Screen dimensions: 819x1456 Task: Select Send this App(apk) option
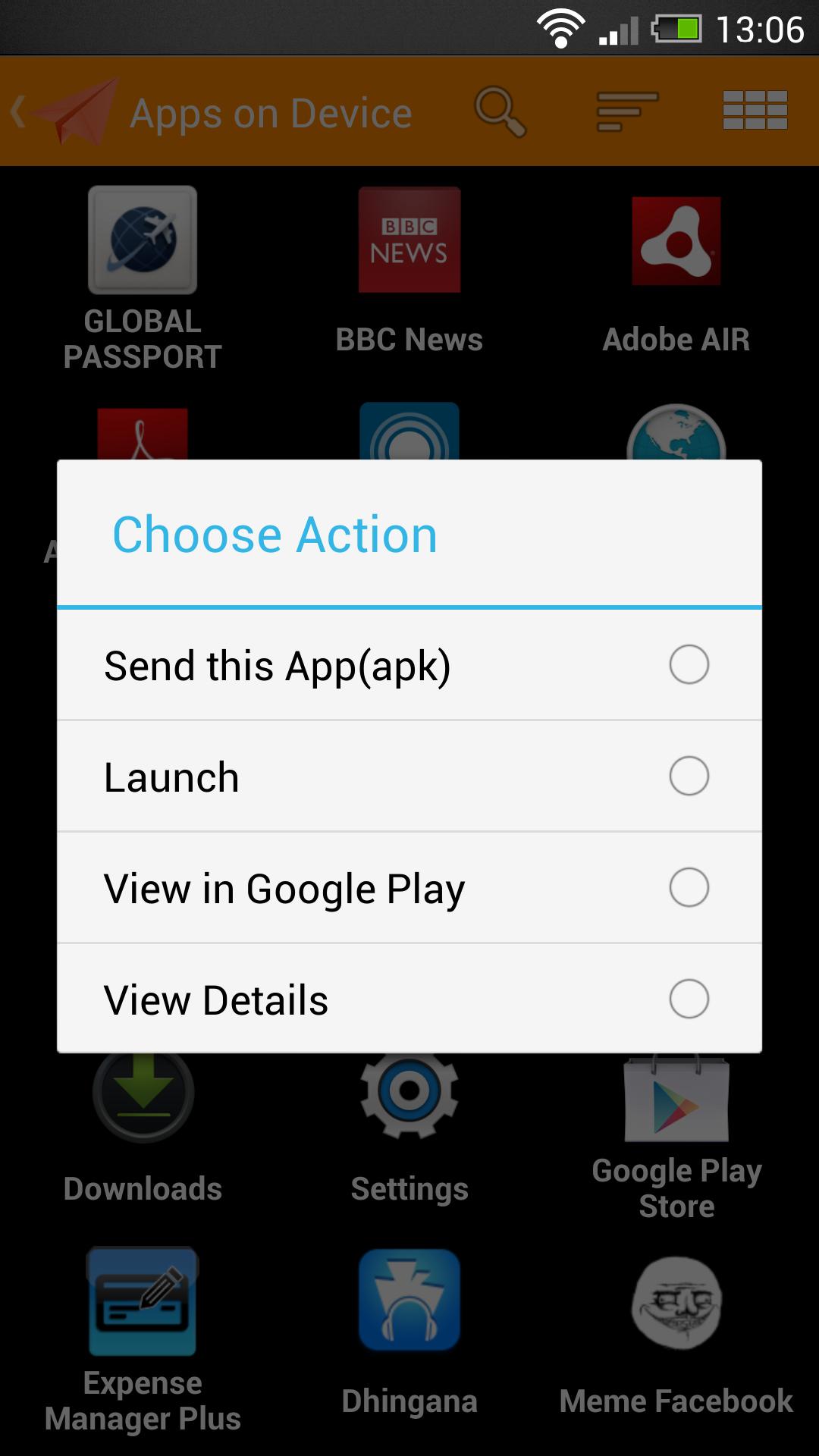click(x=409, y=665)
